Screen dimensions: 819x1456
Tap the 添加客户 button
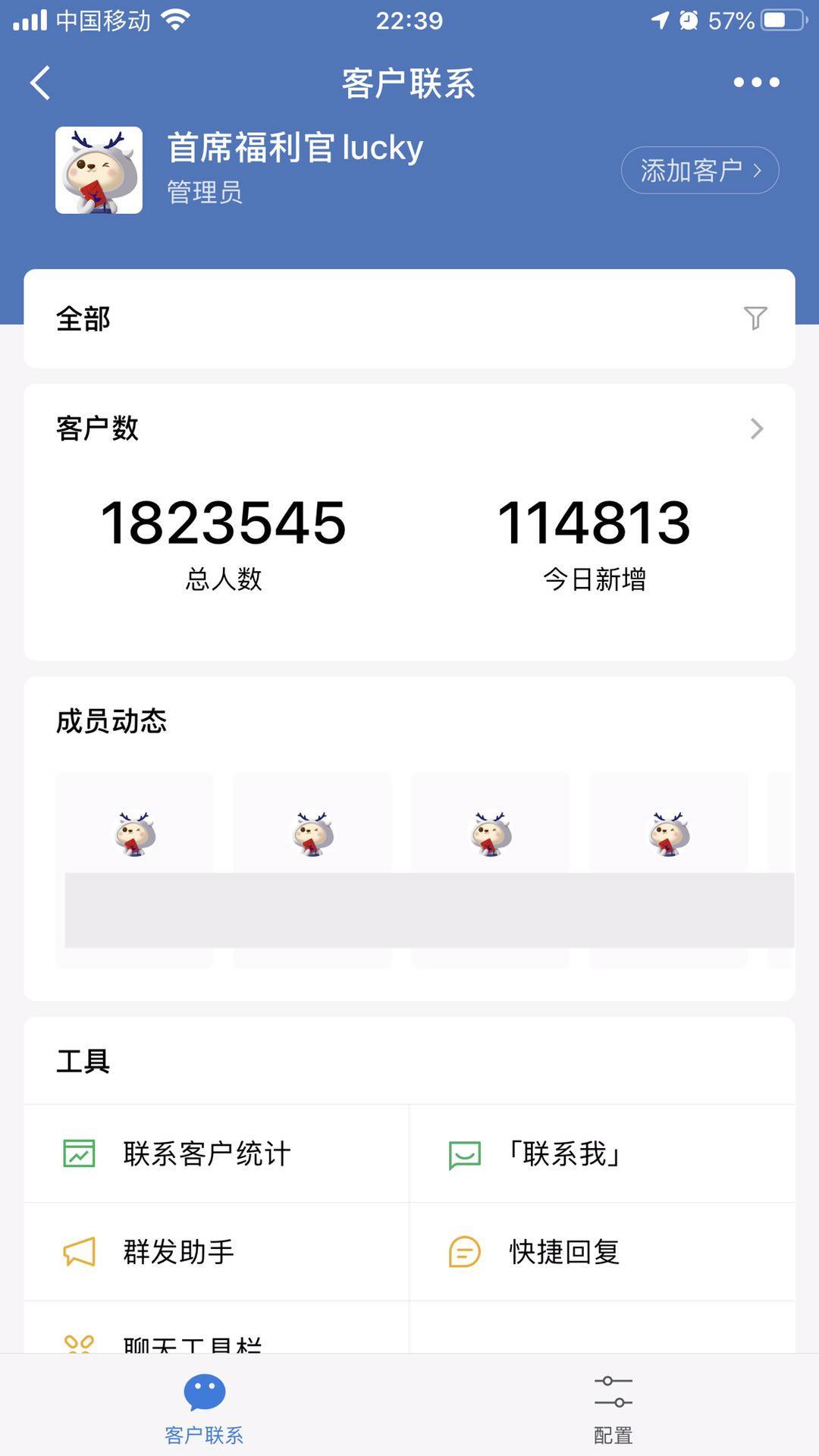(696, 171)
